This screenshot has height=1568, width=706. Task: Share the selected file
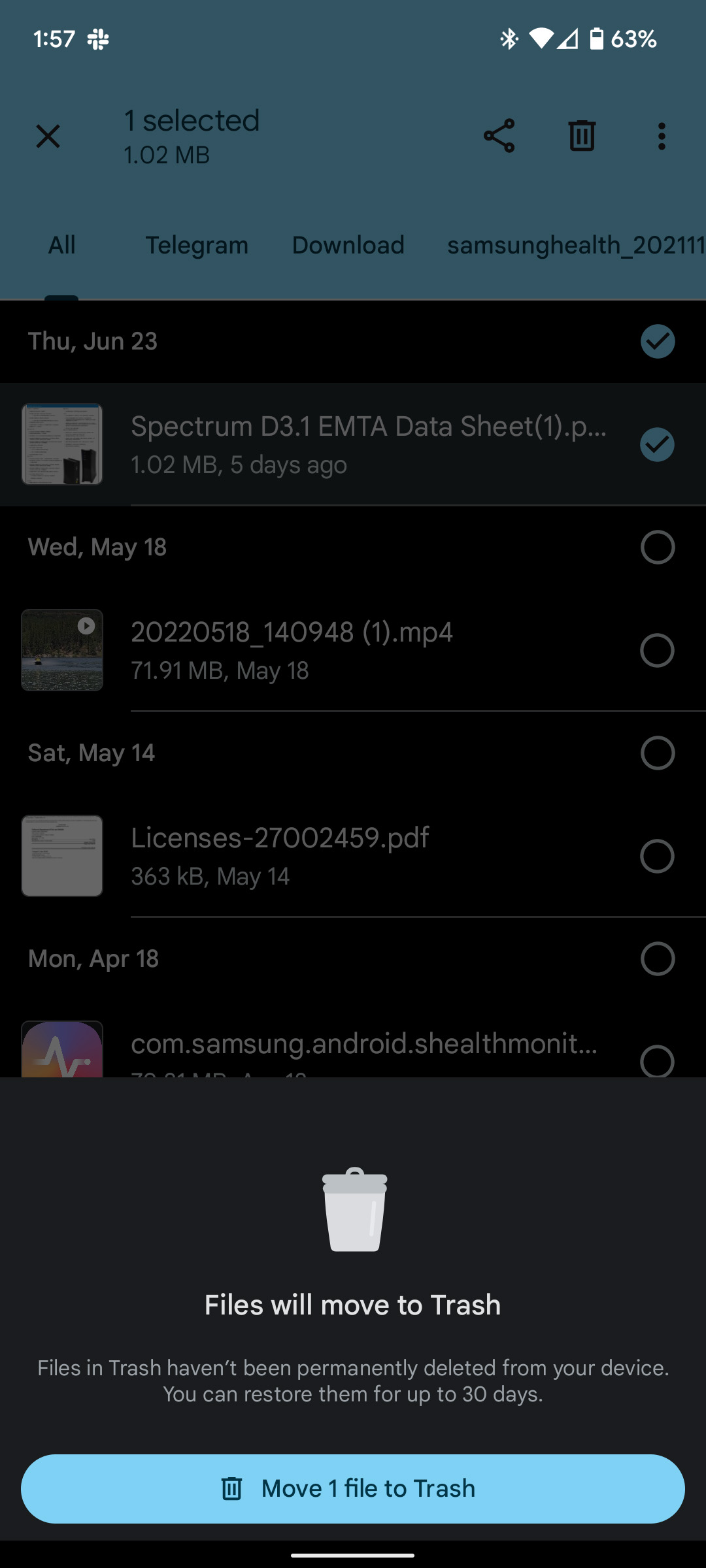499,136
